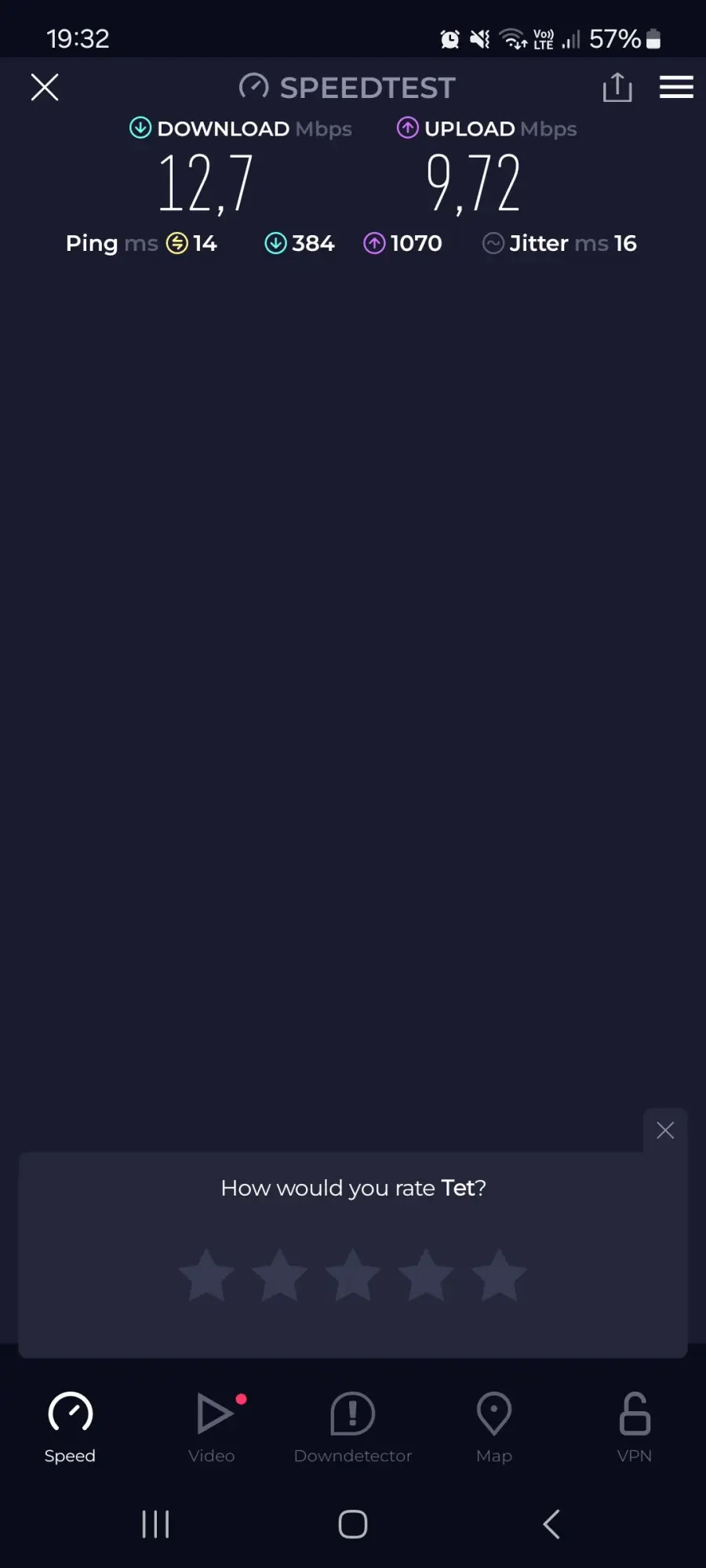Tap the system back button

tap(551, 1524)
